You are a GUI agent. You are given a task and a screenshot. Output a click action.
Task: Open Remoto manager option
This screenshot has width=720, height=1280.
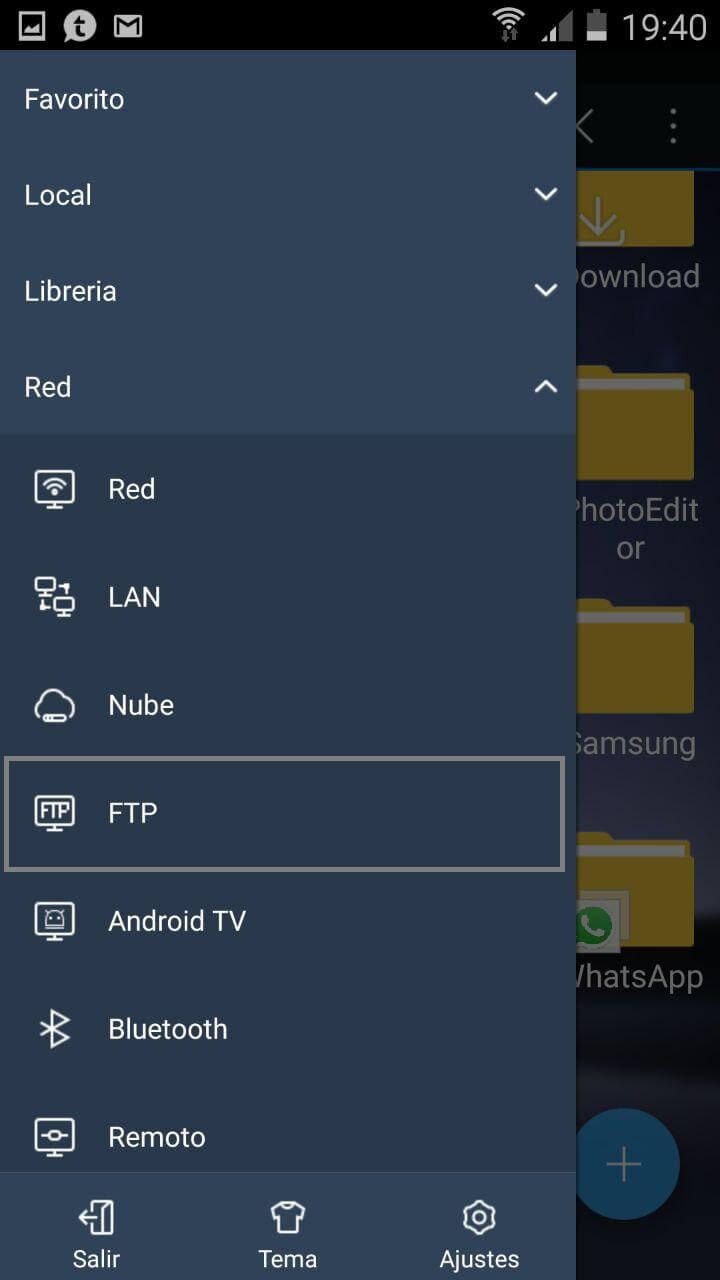[287, 1137]
